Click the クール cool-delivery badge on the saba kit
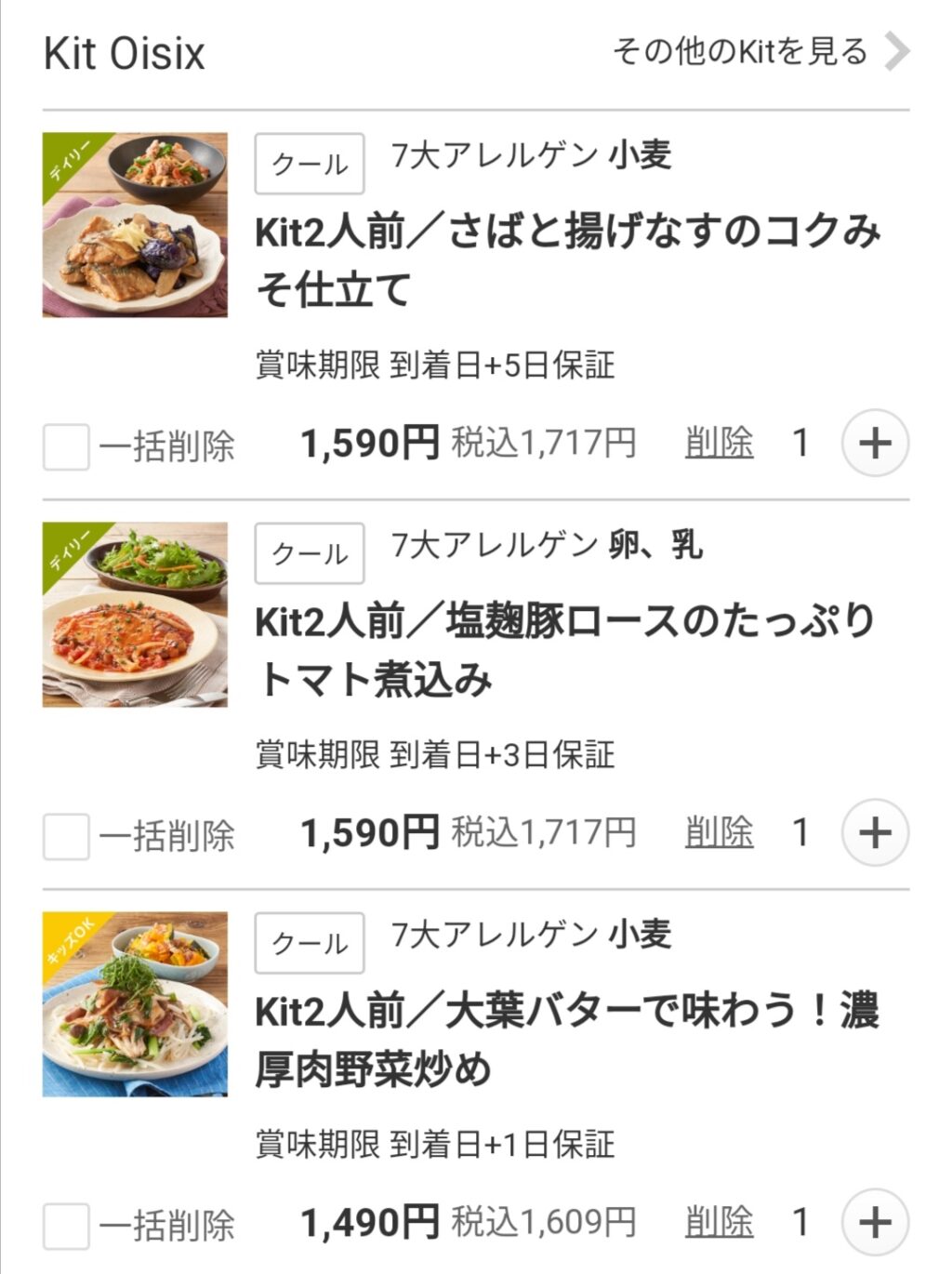This screenshot has width=952, height=1274. pos(308,164)
